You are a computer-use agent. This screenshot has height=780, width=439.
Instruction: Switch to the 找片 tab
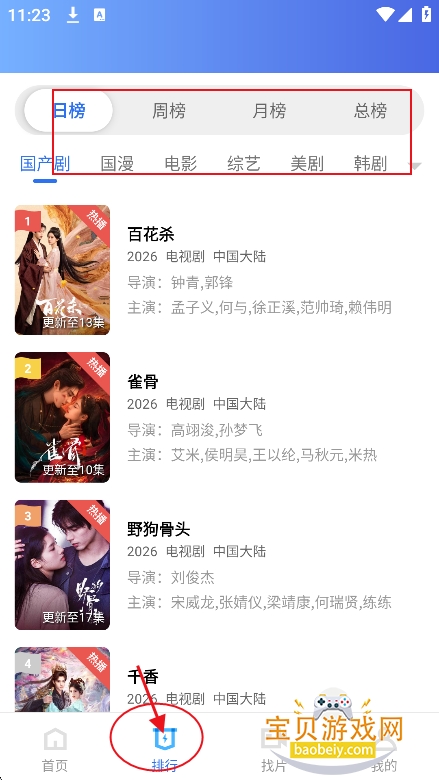click(274, 750)
